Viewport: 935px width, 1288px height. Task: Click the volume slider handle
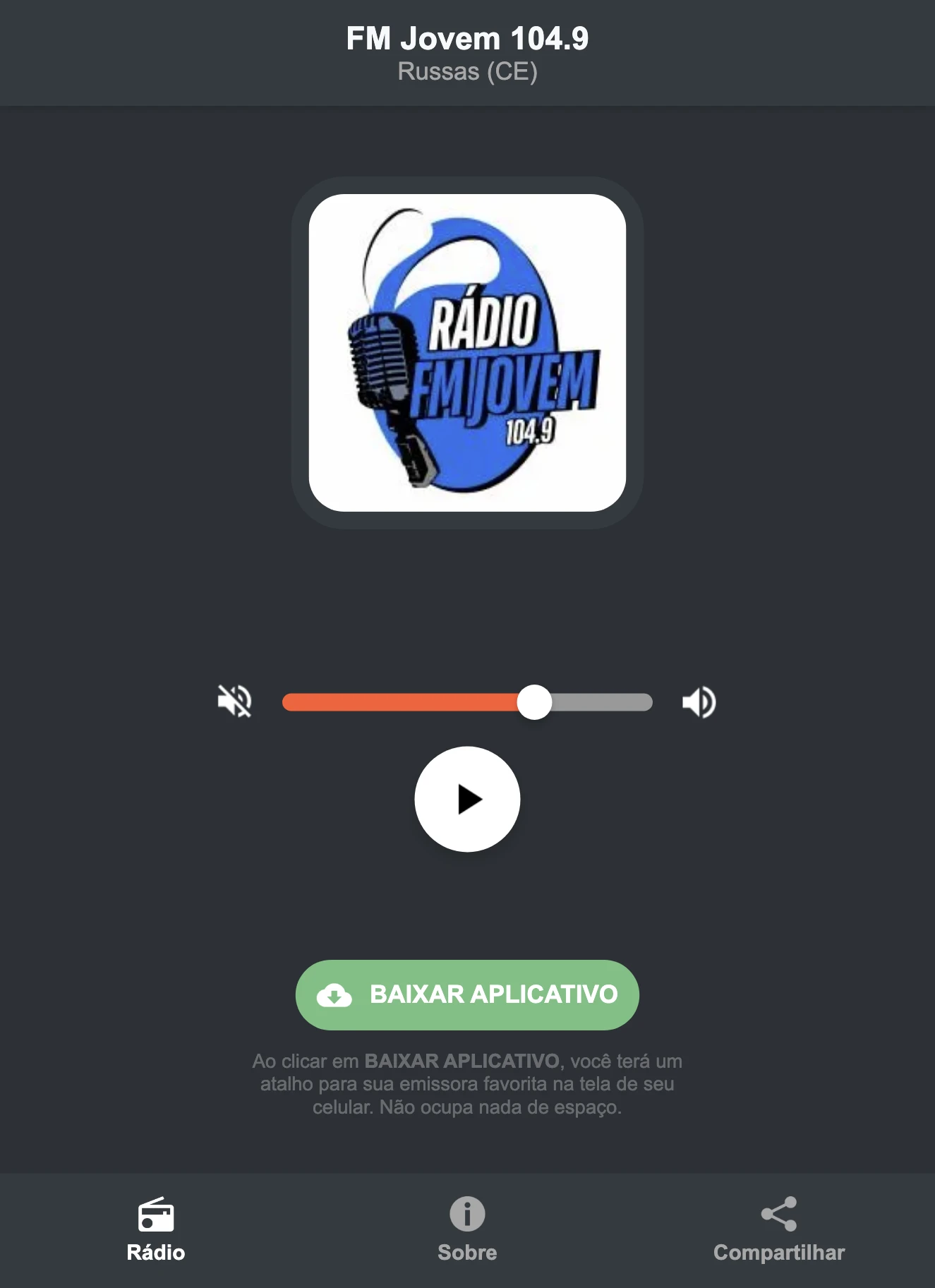coord(536,701)
